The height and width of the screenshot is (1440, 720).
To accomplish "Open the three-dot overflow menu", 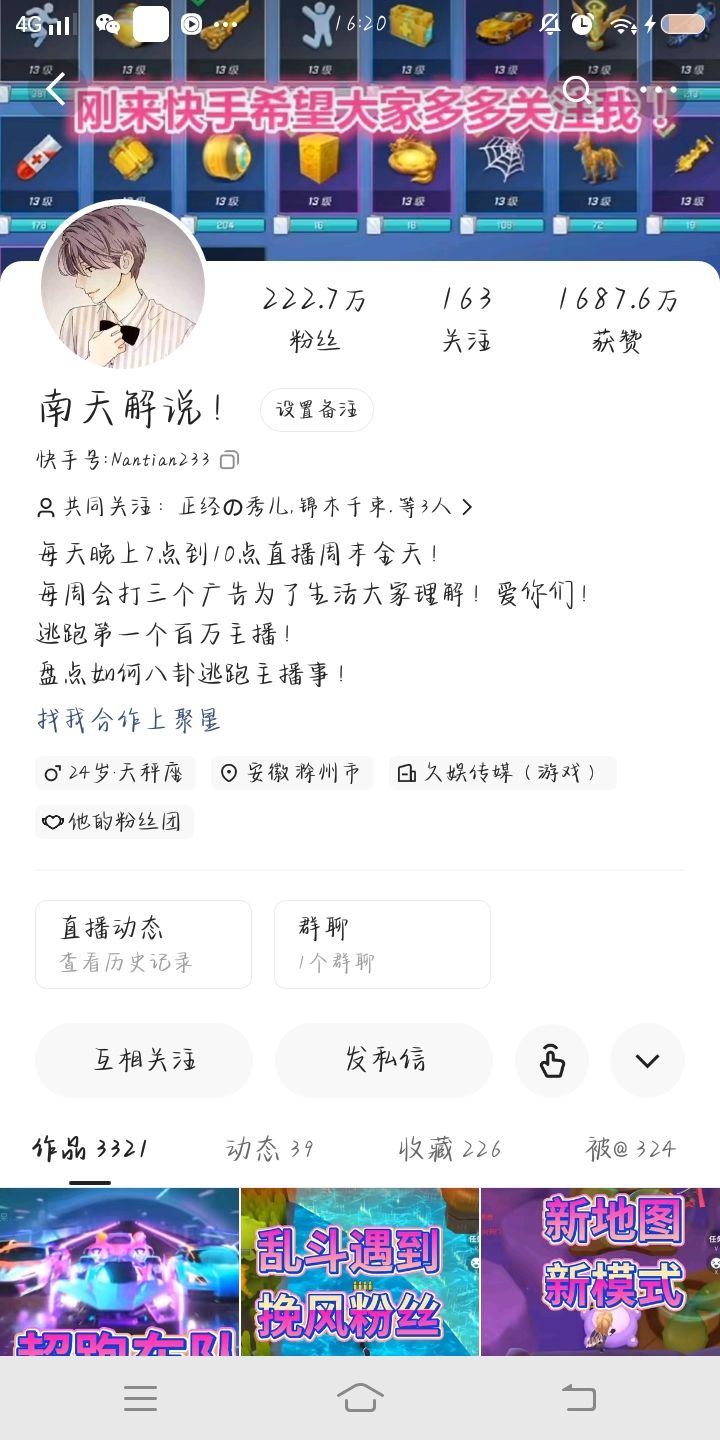I will 658,90.
